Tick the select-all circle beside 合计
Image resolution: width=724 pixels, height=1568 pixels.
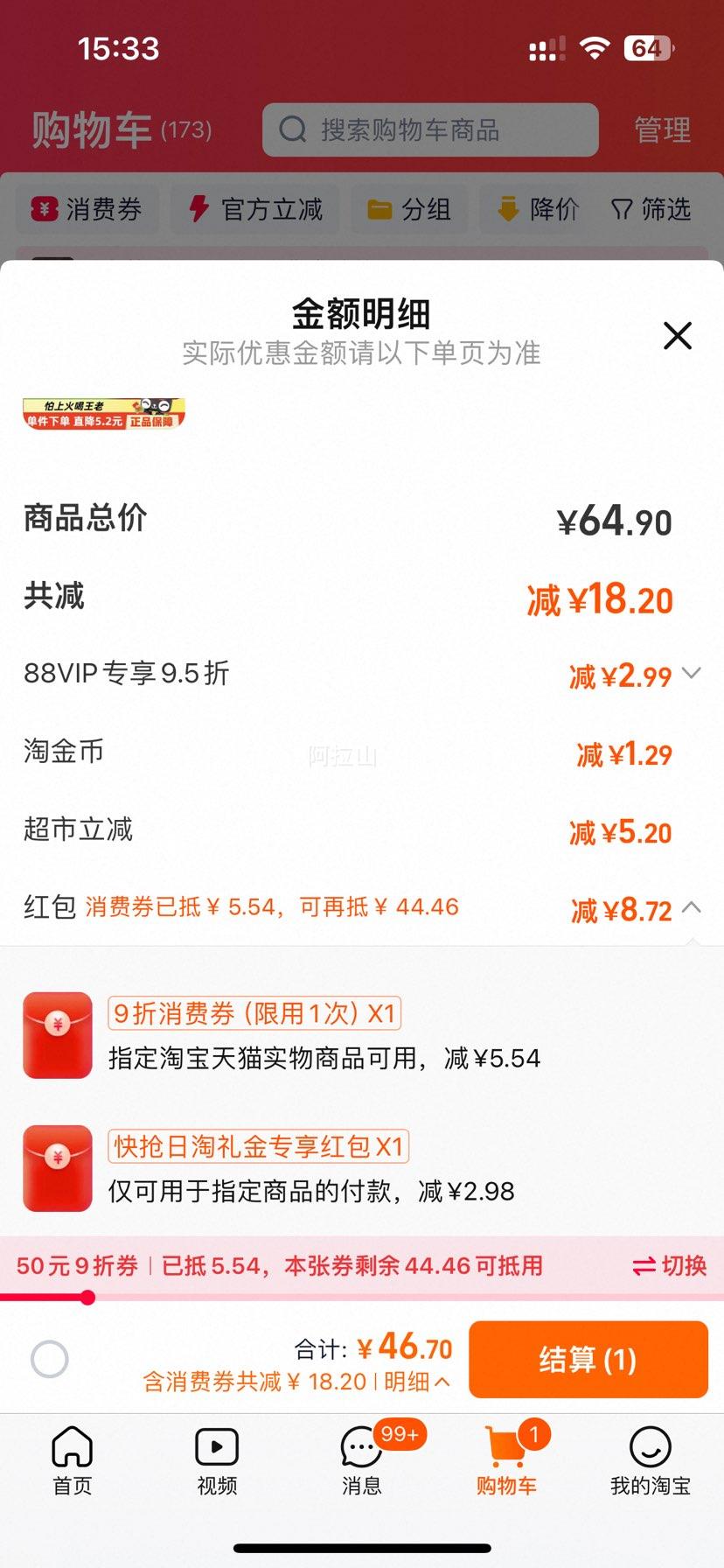[50, 1359]
